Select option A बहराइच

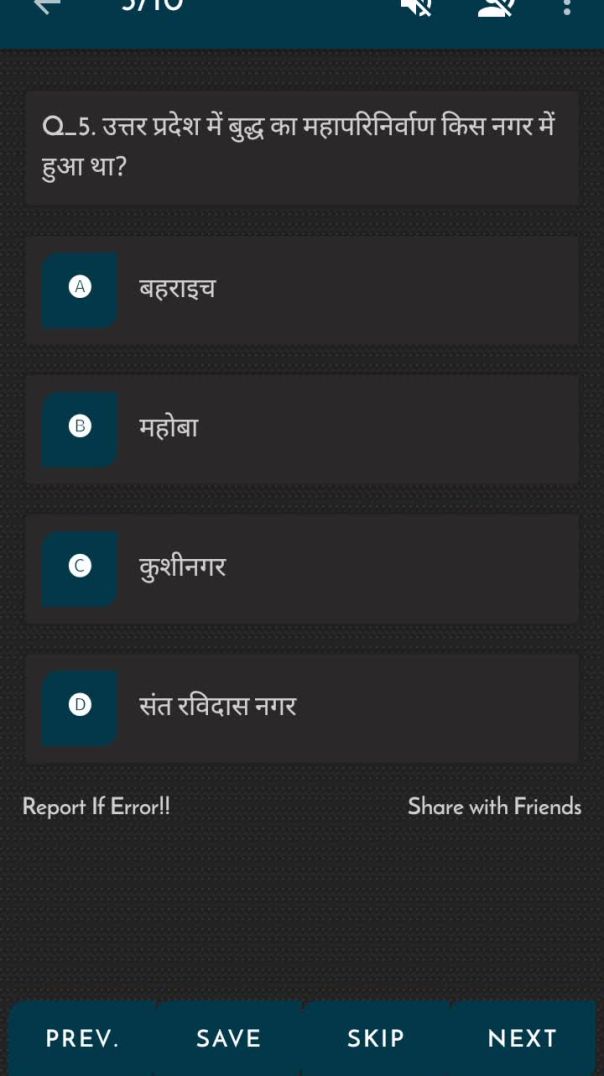pyautogui.click(x=301, y=290)
